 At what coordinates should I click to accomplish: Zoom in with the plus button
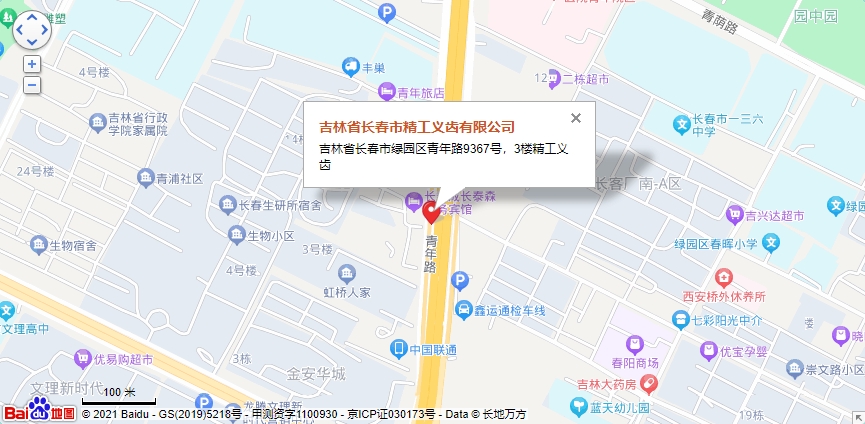(31, 64)
